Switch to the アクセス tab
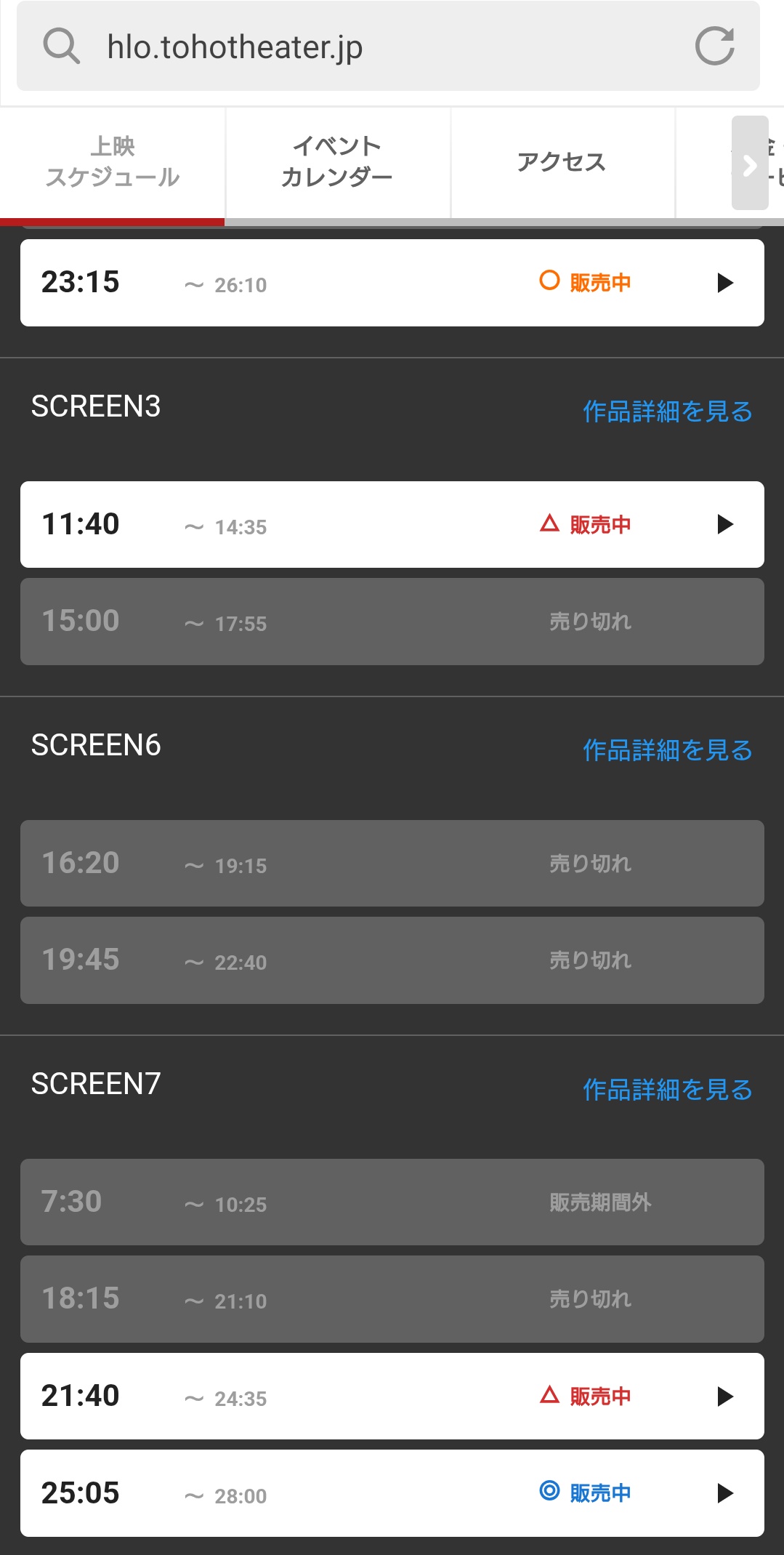The height and width of the screenshot is (1555, 784). click(562, 162)
